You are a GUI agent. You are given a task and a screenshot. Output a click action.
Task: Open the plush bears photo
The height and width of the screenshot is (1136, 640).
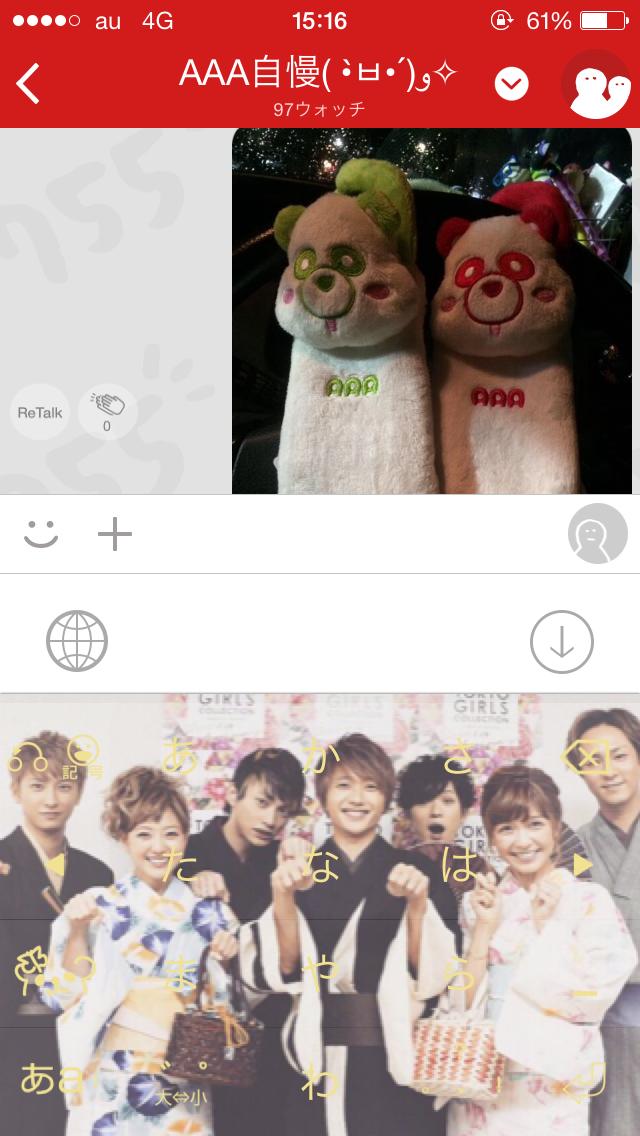[432, 311]
